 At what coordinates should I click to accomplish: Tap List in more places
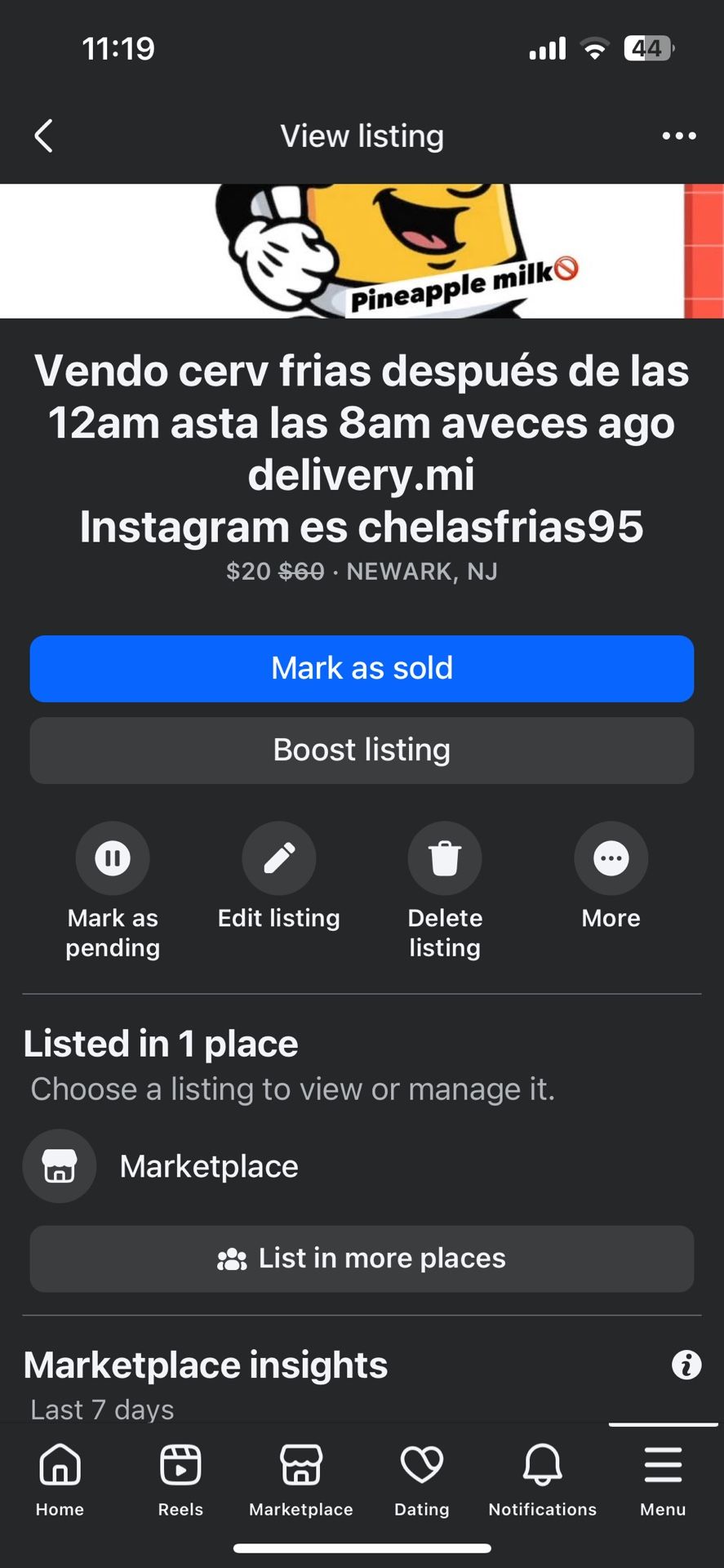pyautogui.click(x=362, y=1258)
